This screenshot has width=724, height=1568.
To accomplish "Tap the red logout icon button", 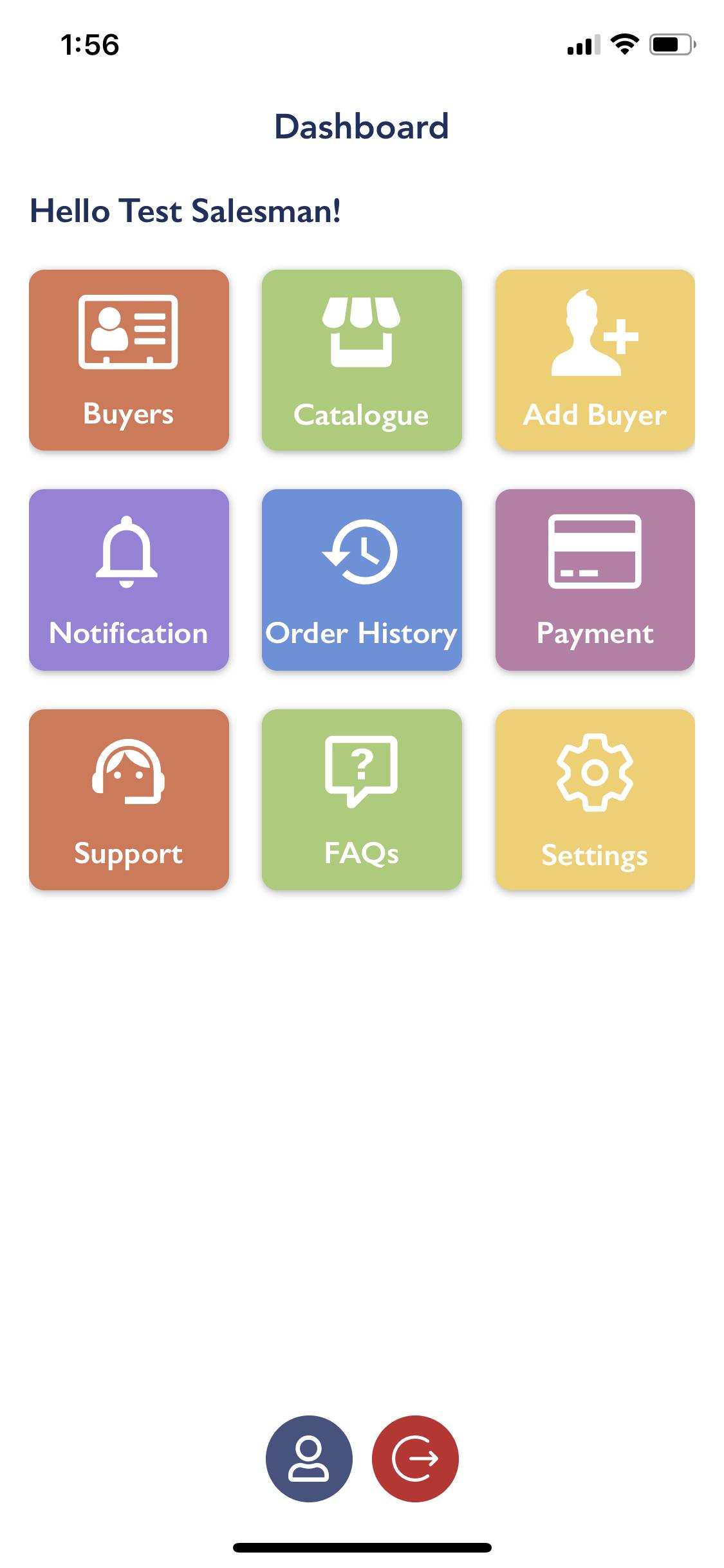I will coord(415,1459).
